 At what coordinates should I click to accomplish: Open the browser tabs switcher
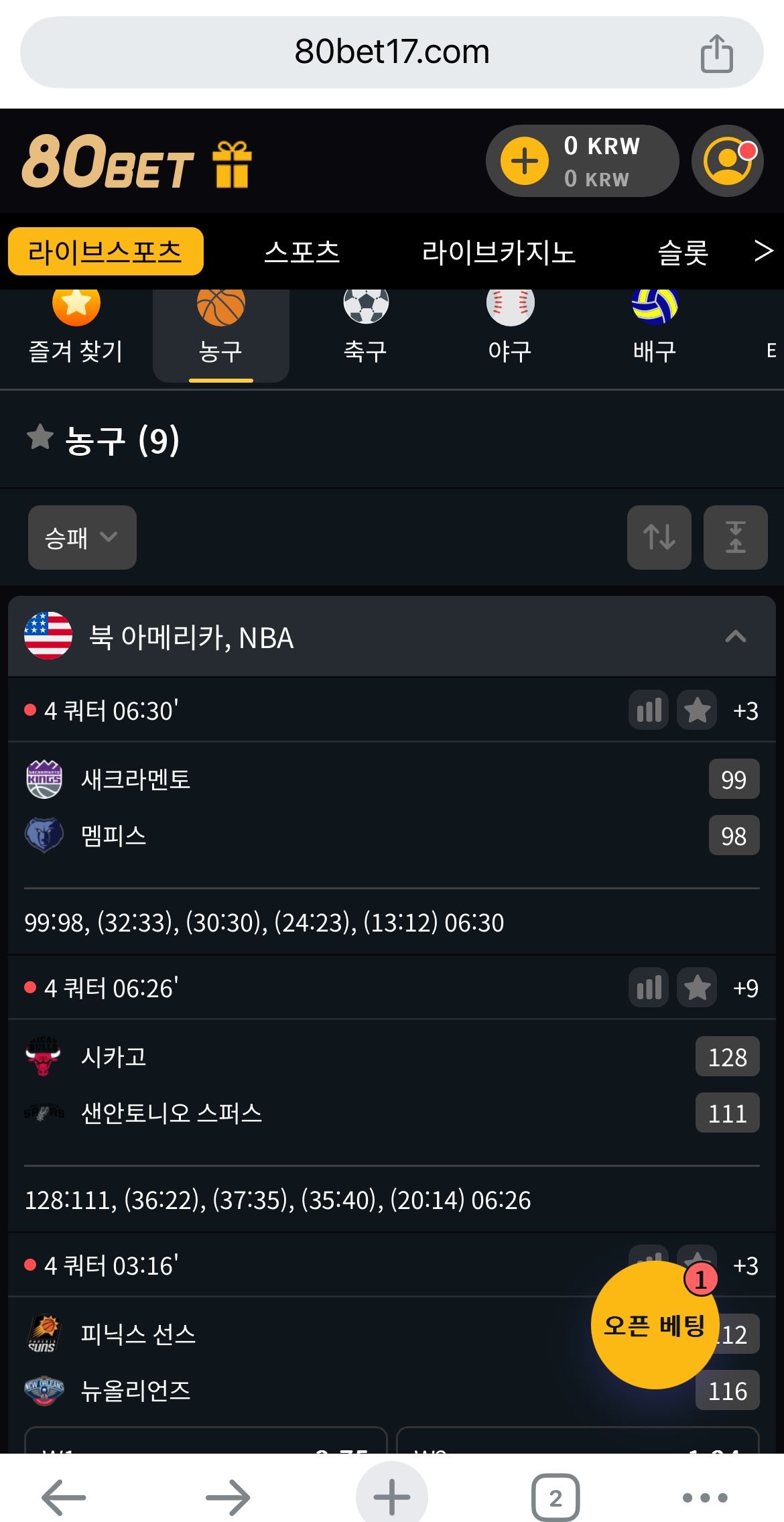pos(555,1497)
